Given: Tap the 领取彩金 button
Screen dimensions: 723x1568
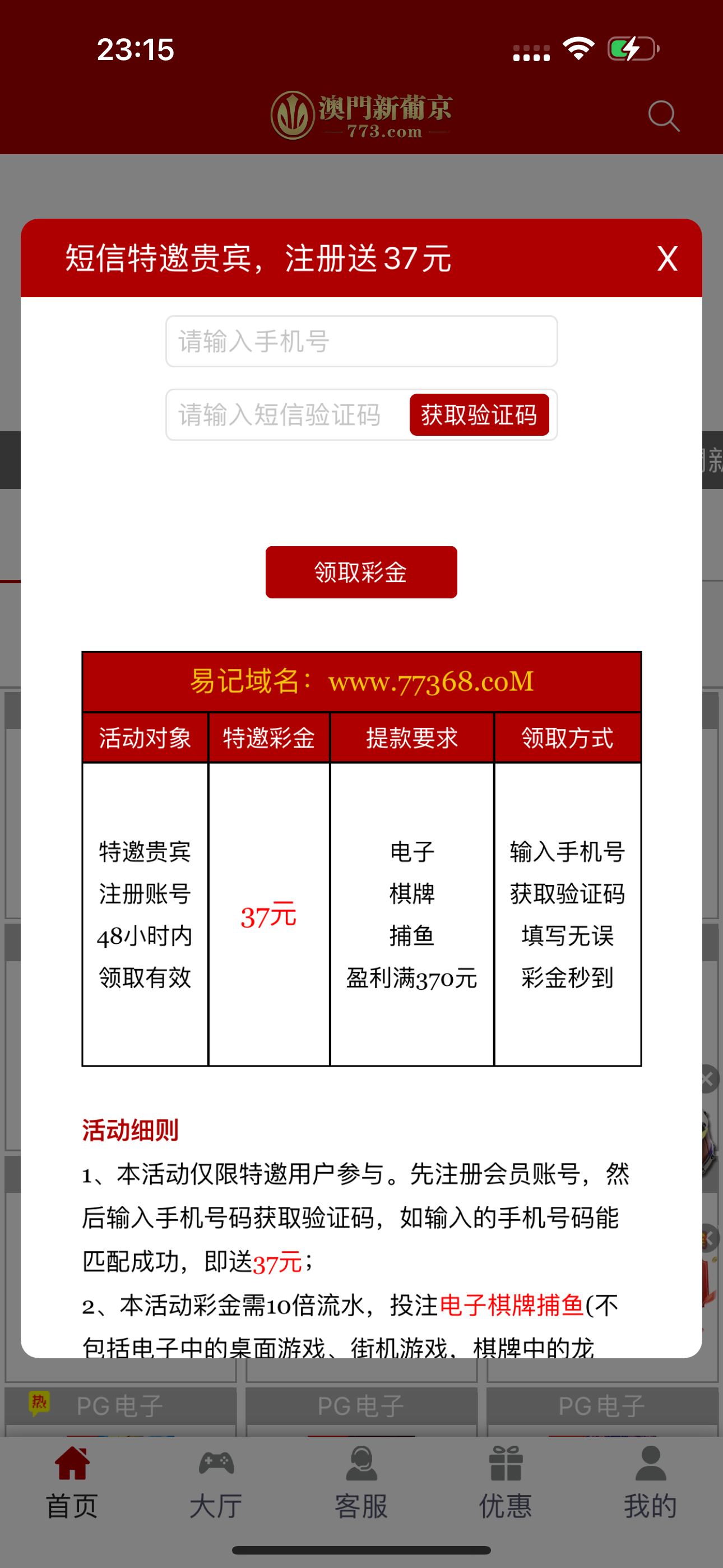Looking at the screenshot, I should pyautogui.click(x=361, y=572).
